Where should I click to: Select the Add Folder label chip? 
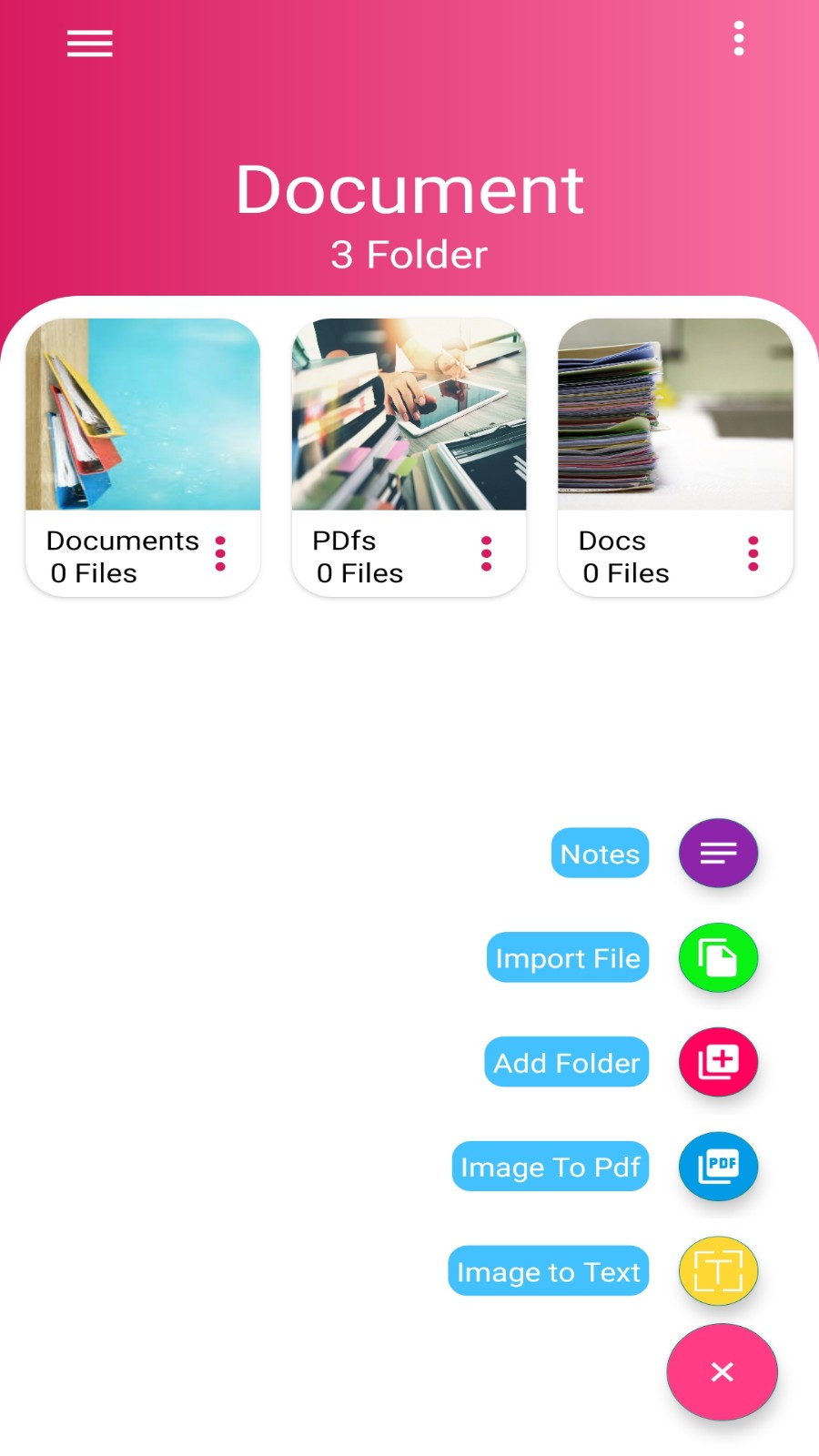(x=566, y=1062)
